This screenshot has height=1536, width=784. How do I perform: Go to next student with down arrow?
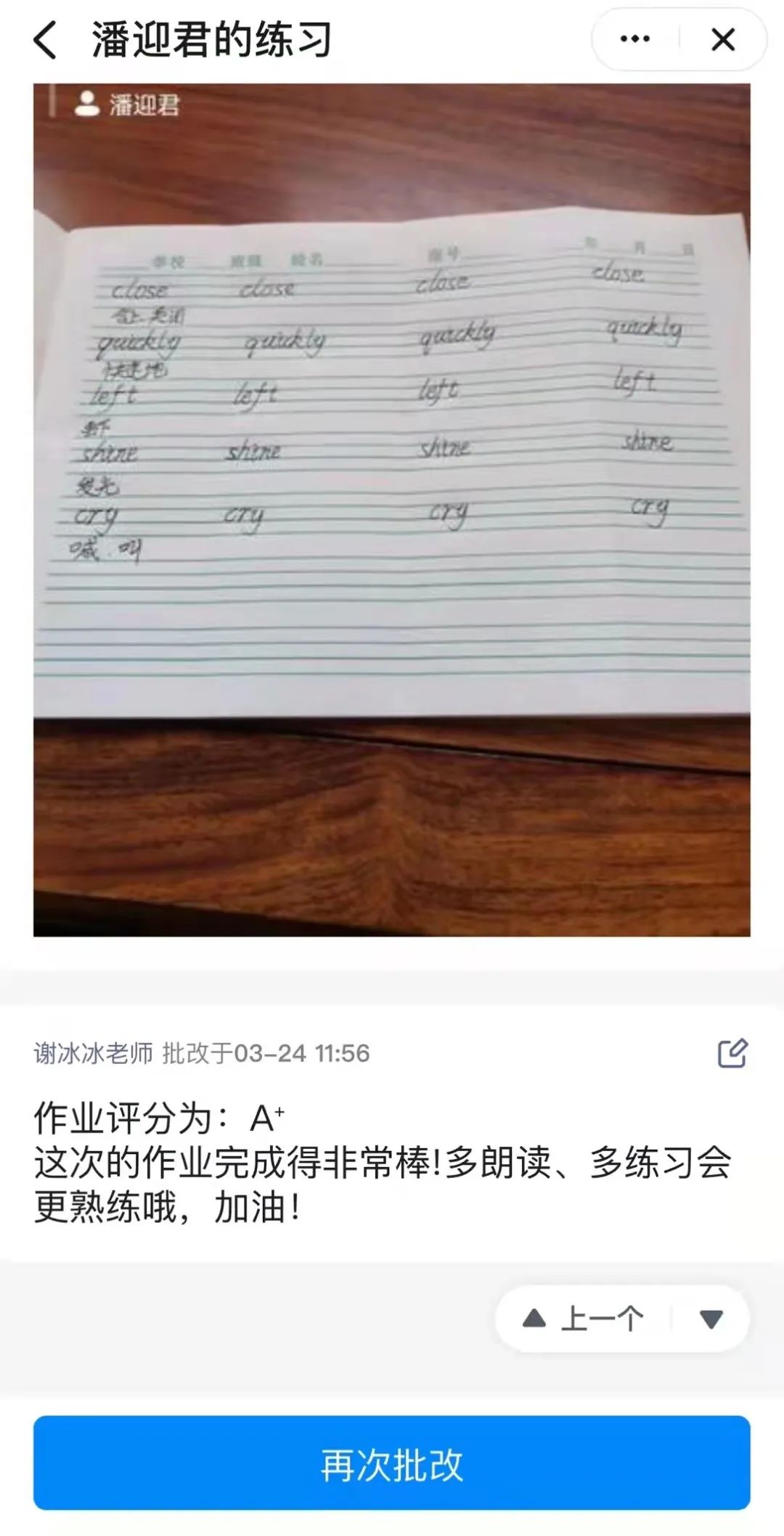point(711,1319)
